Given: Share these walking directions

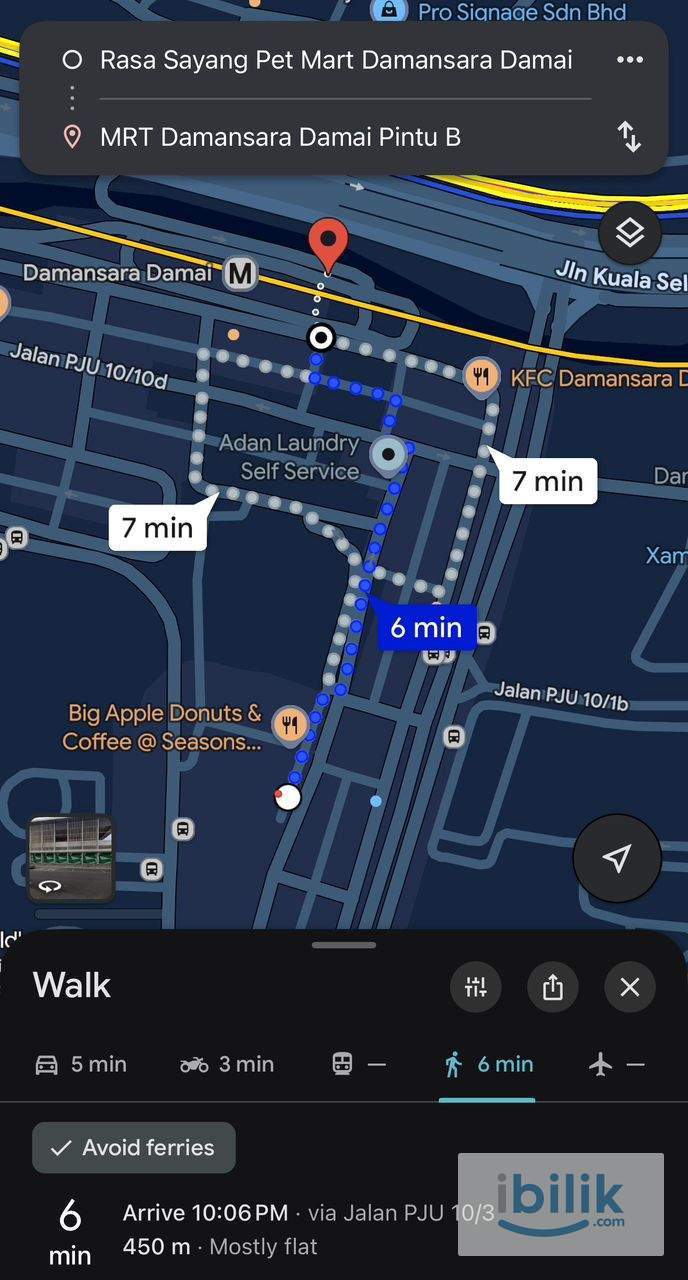Looking at the screenshot, I should 553,988.
